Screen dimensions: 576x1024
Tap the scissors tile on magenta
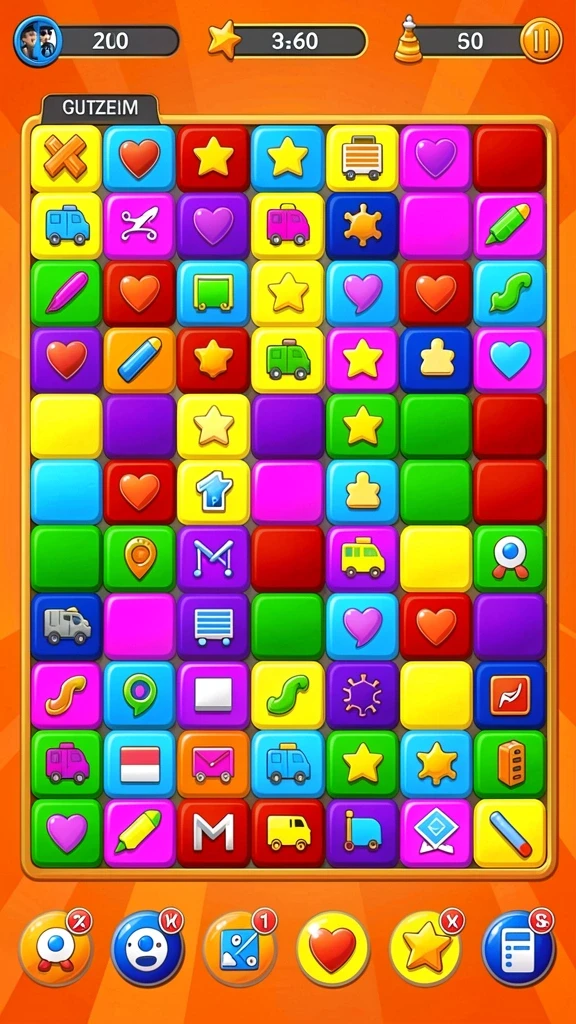click(x=139, y=225)
